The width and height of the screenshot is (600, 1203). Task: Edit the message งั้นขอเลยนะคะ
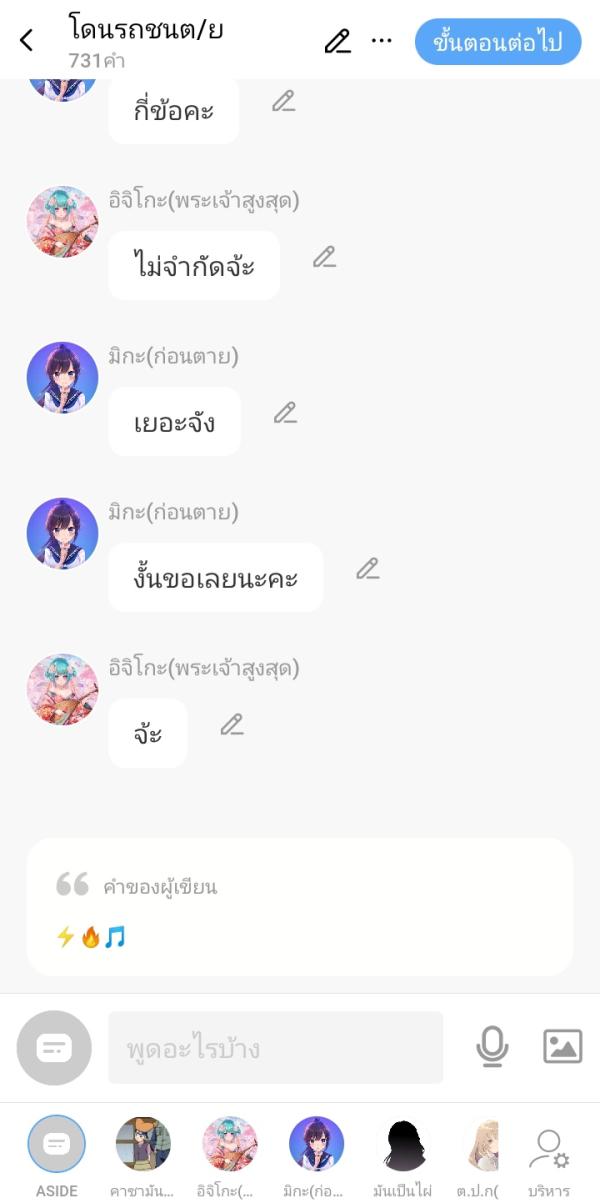pos(368,569)
